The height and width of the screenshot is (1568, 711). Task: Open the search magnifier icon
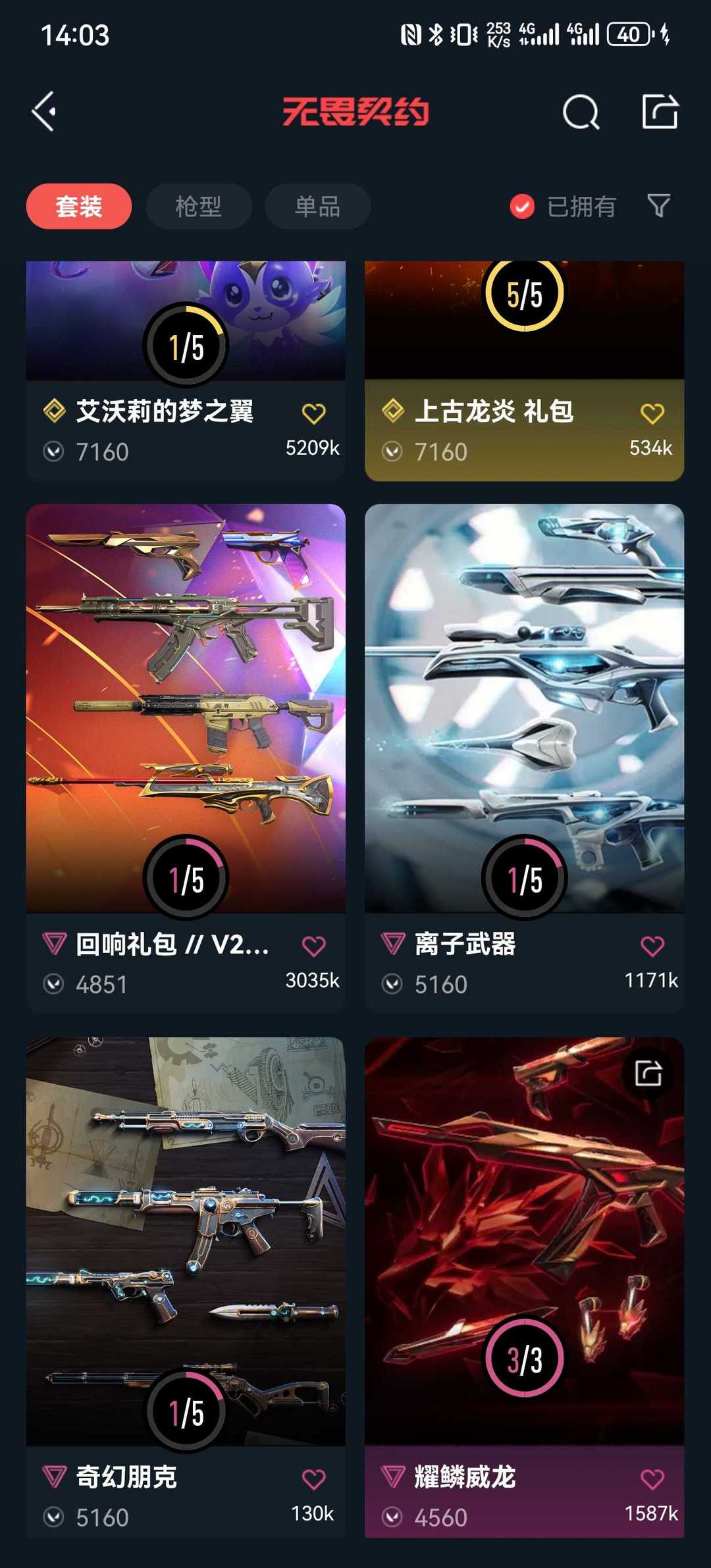click(x=581, y=112)
